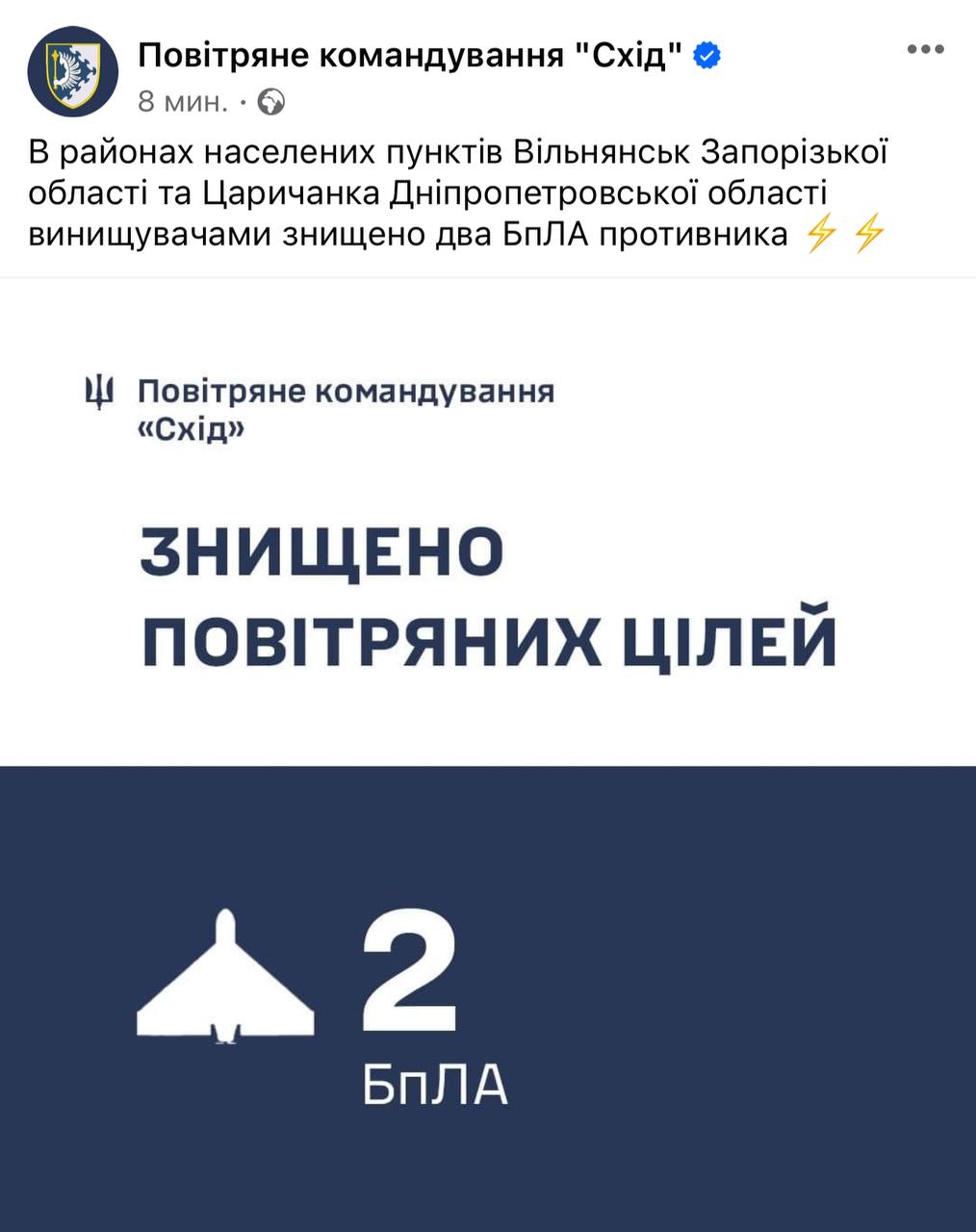Open the post's three-dot overflow menu

coord(925,50)
